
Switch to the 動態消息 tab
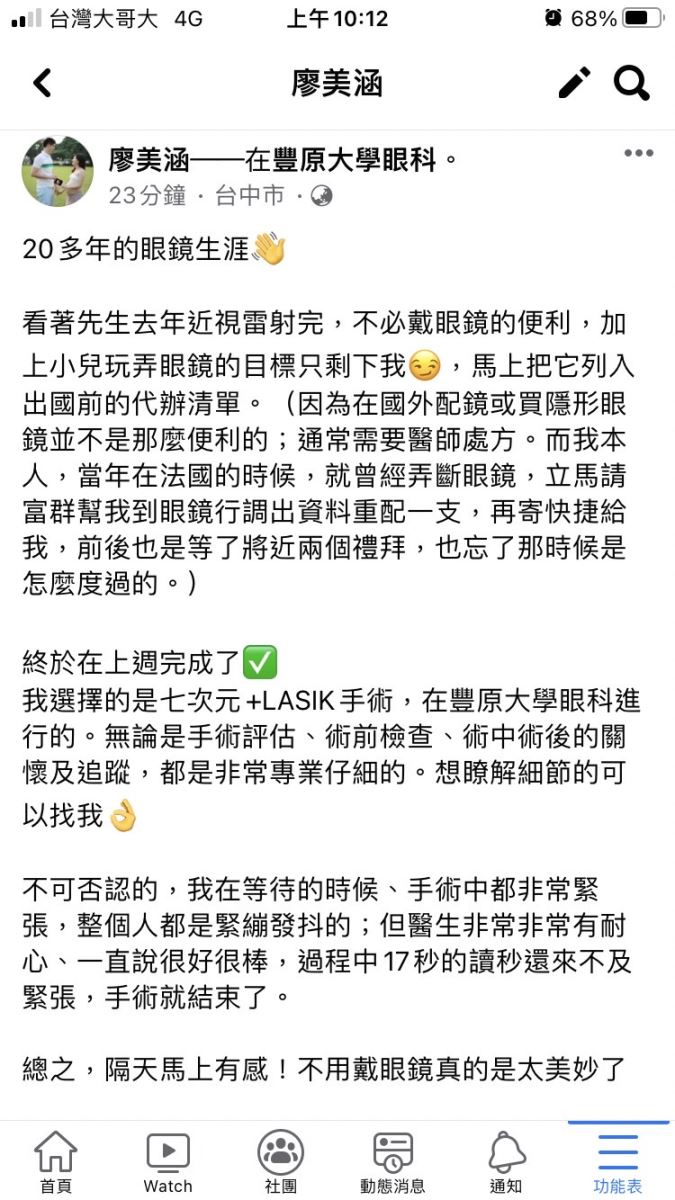pos(393,1162)
